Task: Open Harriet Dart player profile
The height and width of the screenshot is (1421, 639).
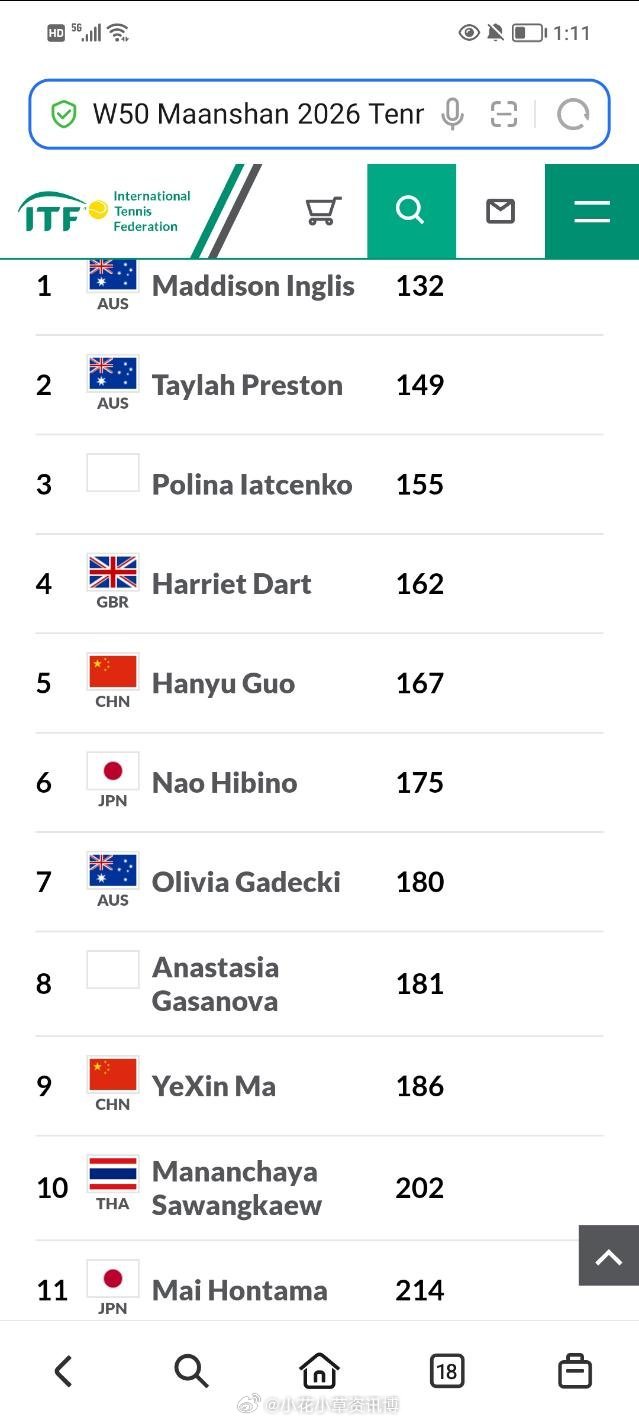Action: 232,584
